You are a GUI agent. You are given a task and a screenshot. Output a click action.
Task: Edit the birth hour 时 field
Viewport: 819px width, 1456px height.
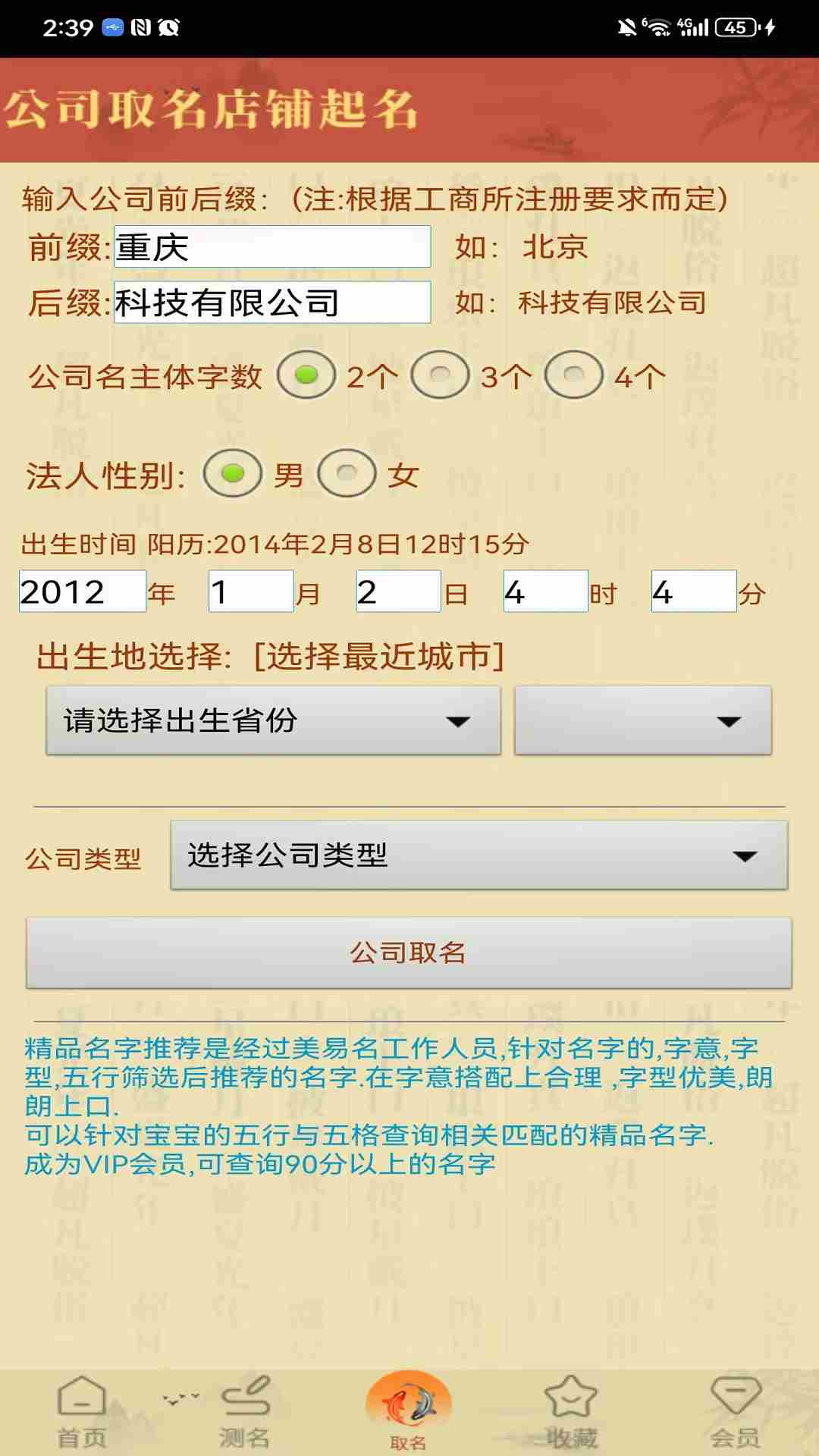coord(546,591)
